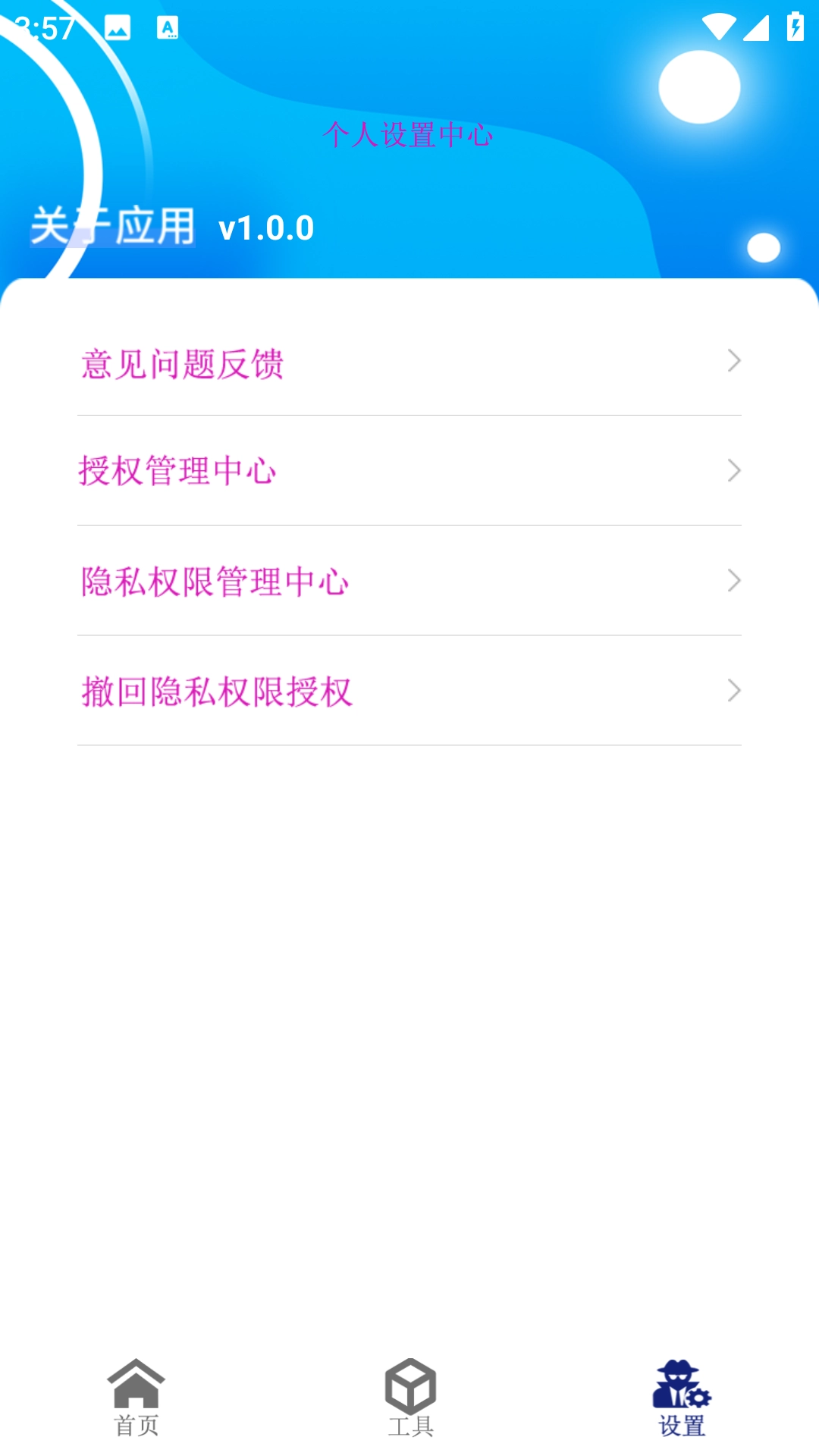Image resolution: width=819 pixels, height=1456 pixels.
Task: Open 隐私权限管理中心 privacy permissions
Action: point(215,582)
